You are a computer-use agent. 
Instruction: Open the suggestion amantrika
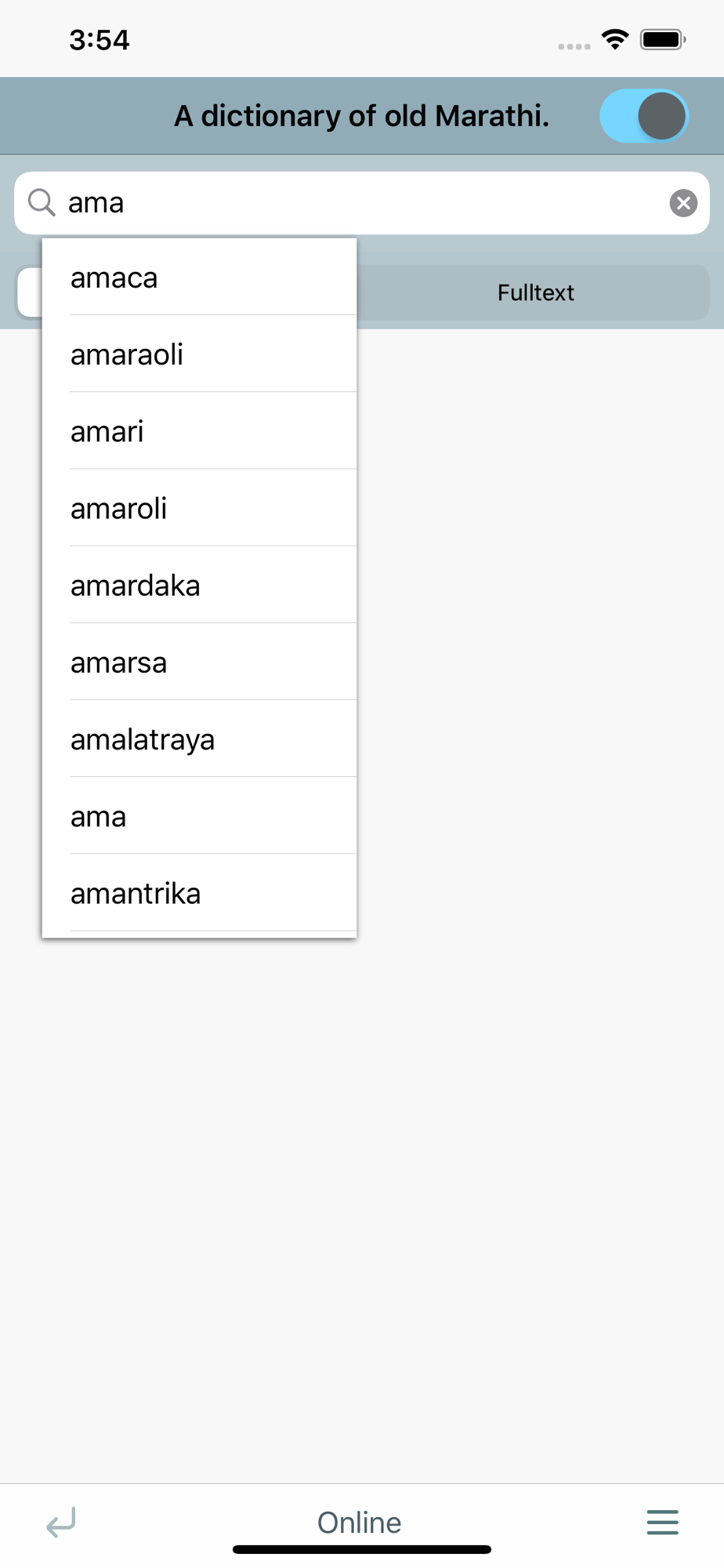tap(200, 892)
